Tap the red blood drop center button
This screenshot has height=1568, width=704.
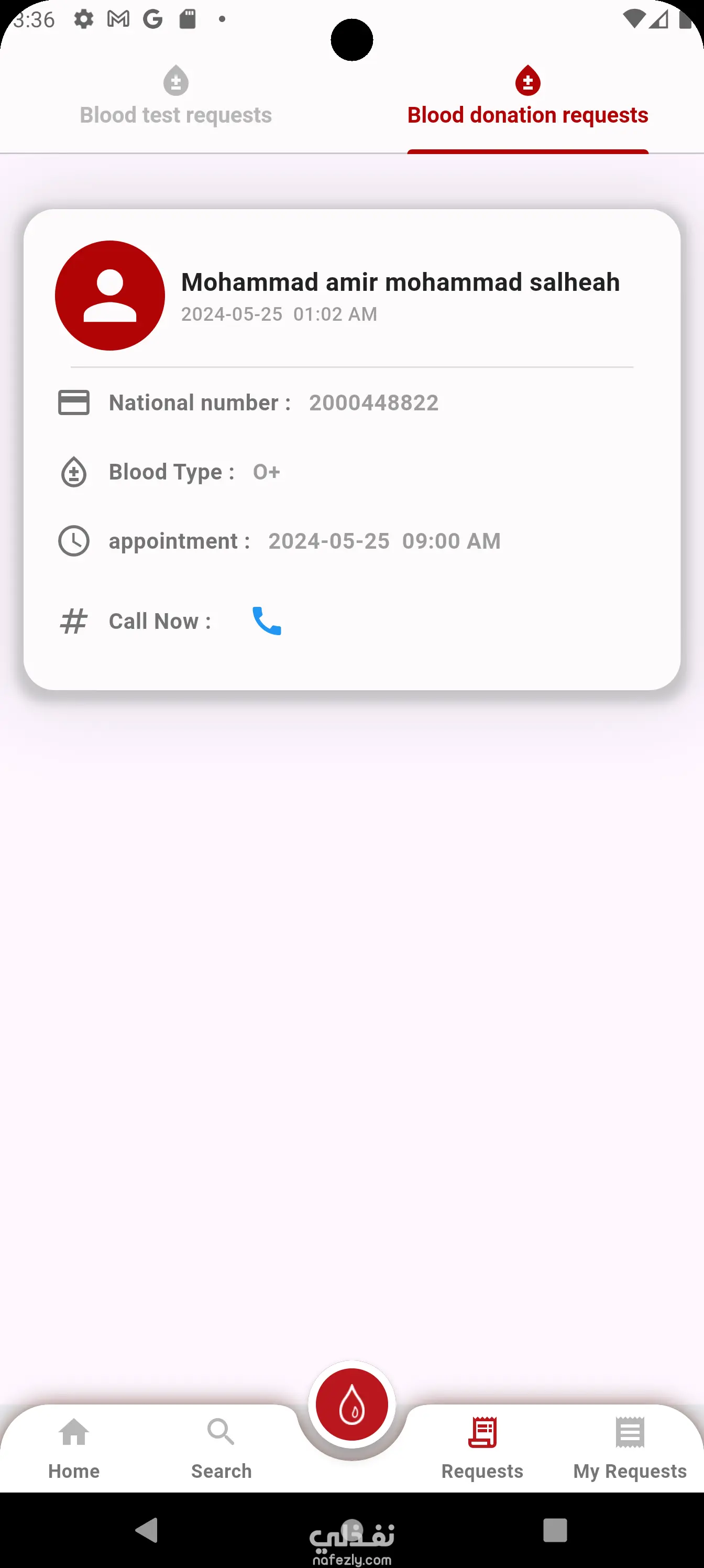pos(351,1405)
